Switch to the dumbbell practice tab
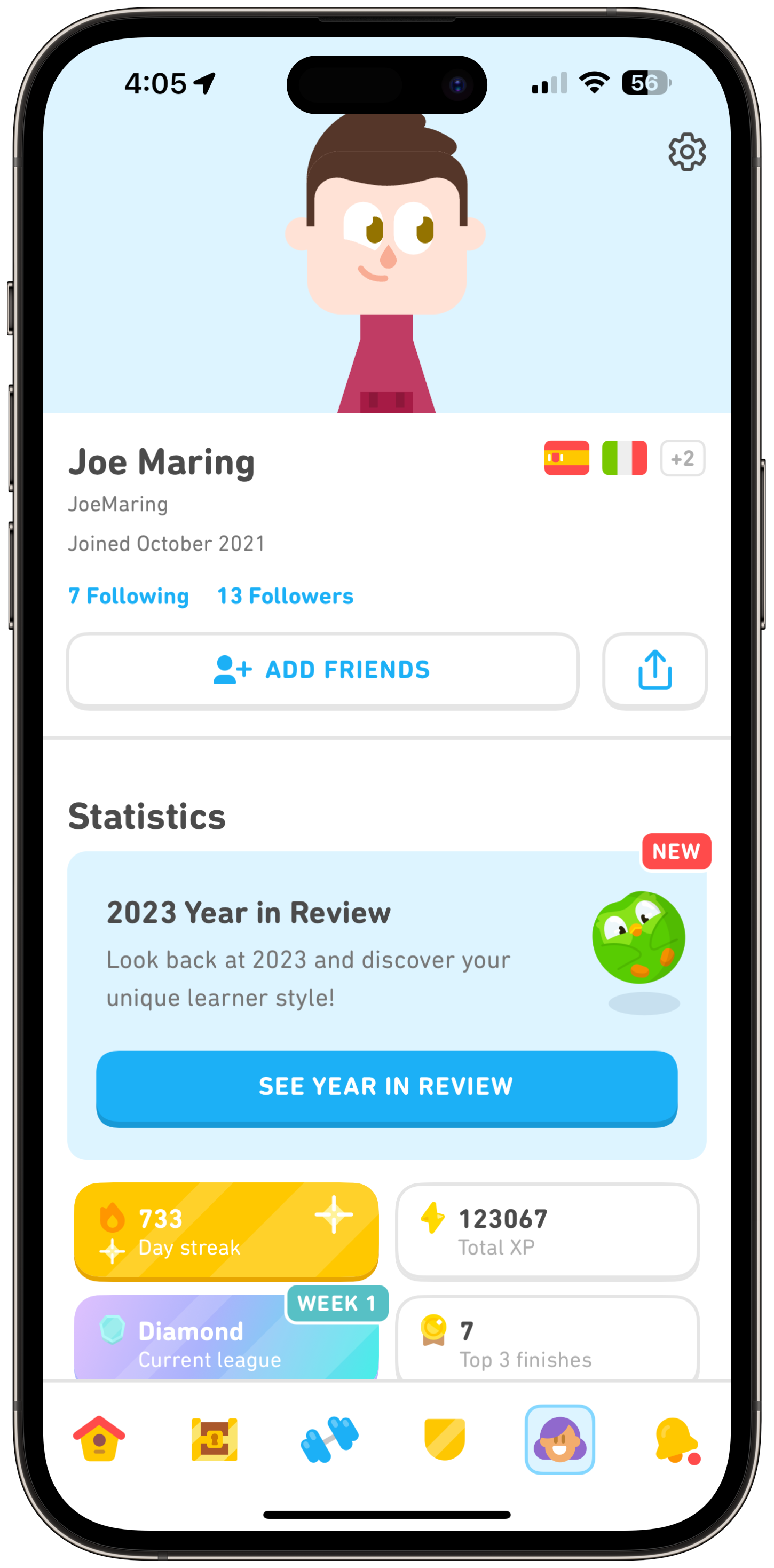The height and width of the screenshot is (1568, 774). click(329, 1439)
